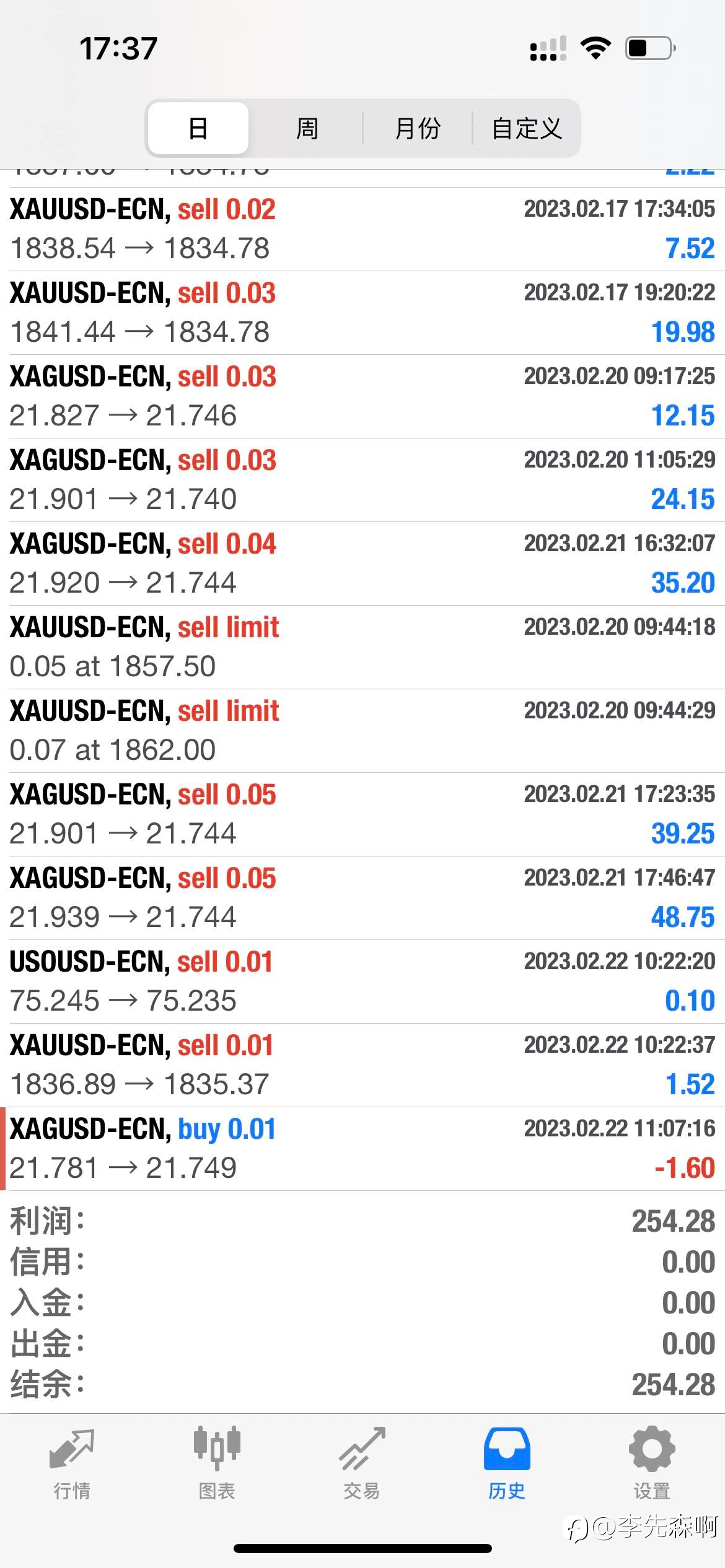The height and width of the screenshot is (1568, 725).
Task: Open the XAGUSD sell 0.05 trade with 48.75 profit
Action: pyautogui.click(x=362, y=898)
